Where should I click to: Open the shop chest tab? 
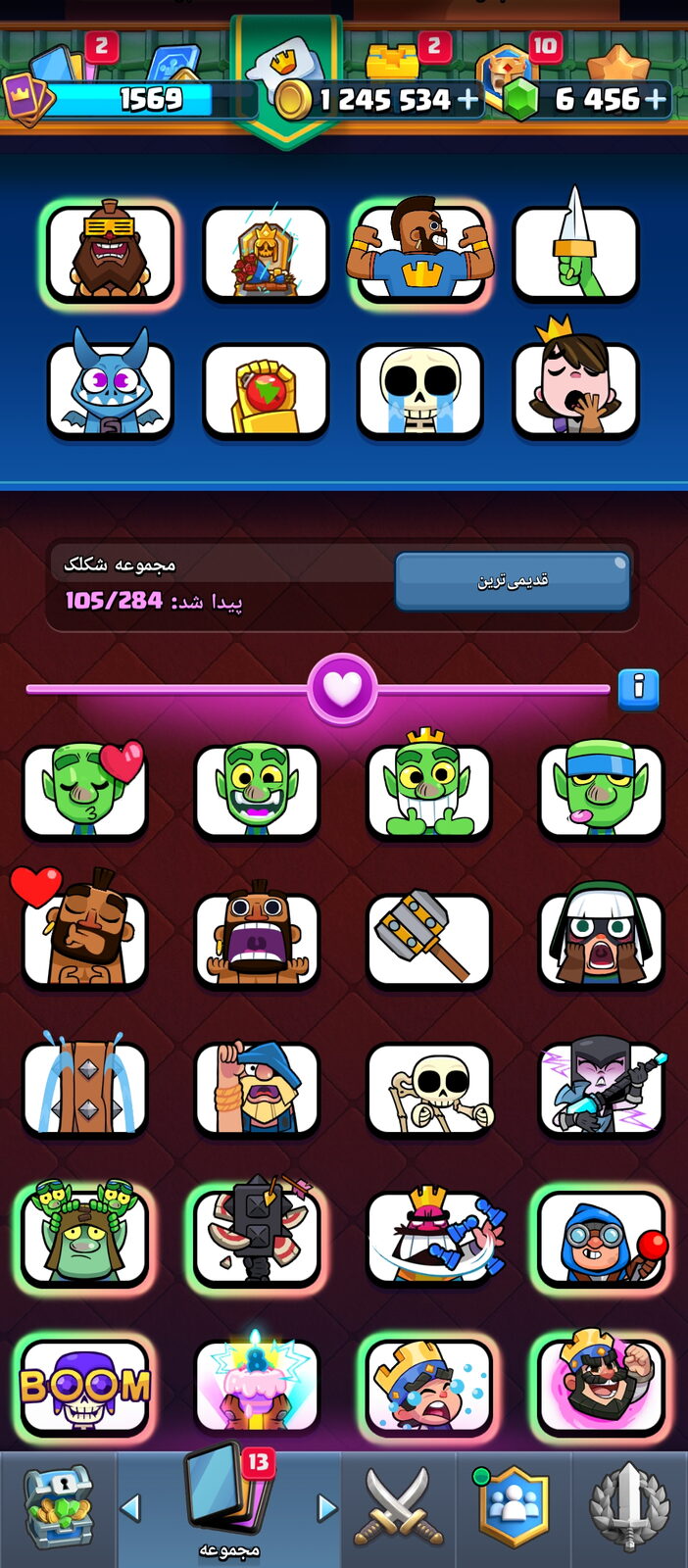[x=58, y=1507]
